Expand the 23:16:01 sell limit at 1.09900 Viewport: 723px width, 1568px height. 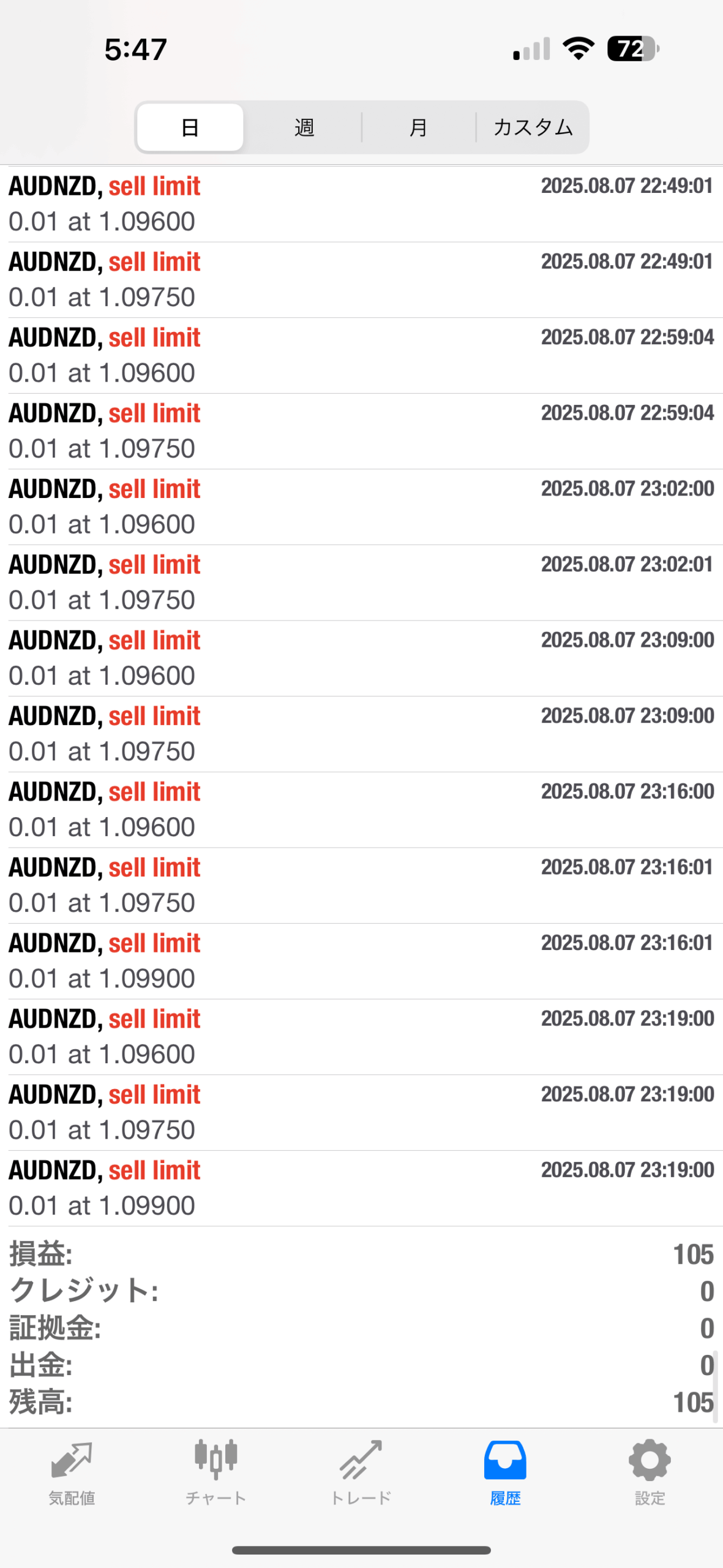click(361, 961)
